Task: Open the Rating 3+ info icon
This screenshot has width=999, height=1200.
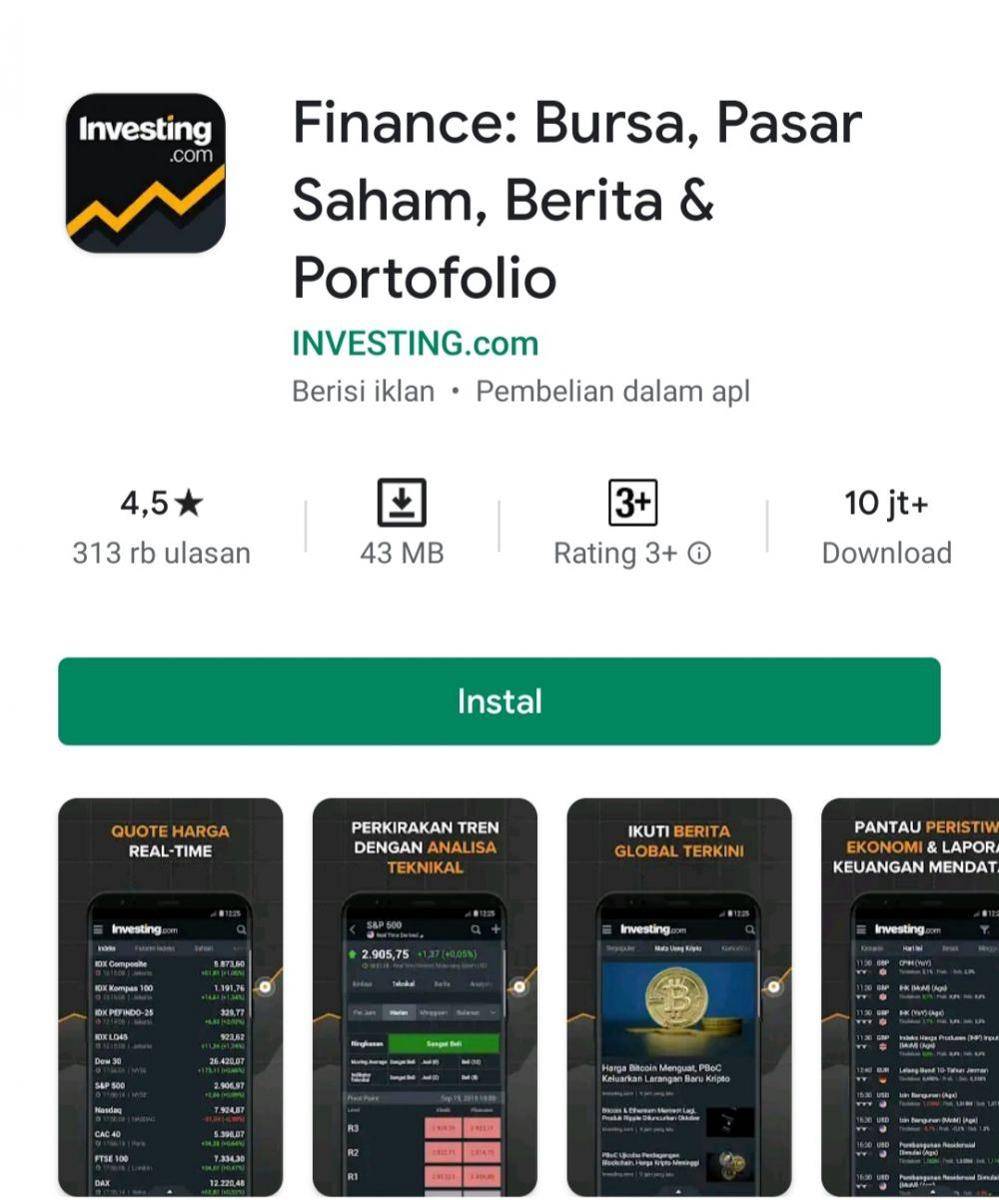Action: [x=701, y=553]
